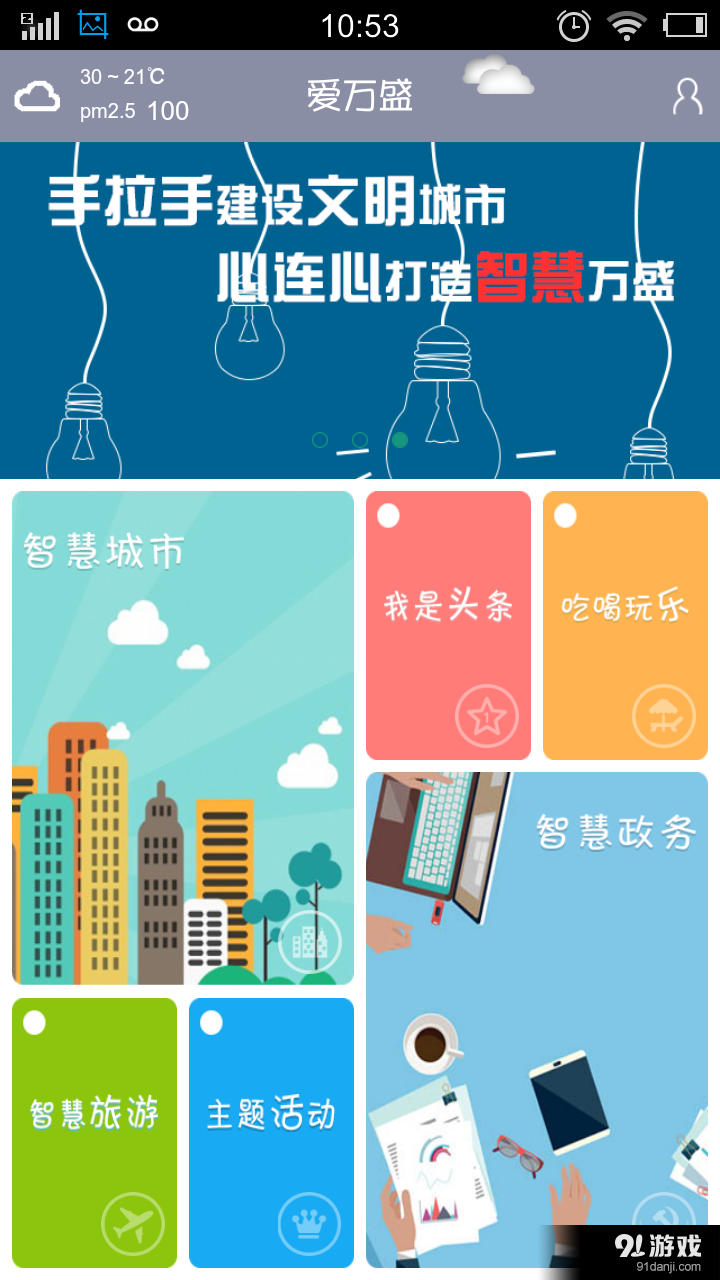The image size is (720, 1280).
Task: Select the first carousel indicator dot
Action: click(319, 440)
